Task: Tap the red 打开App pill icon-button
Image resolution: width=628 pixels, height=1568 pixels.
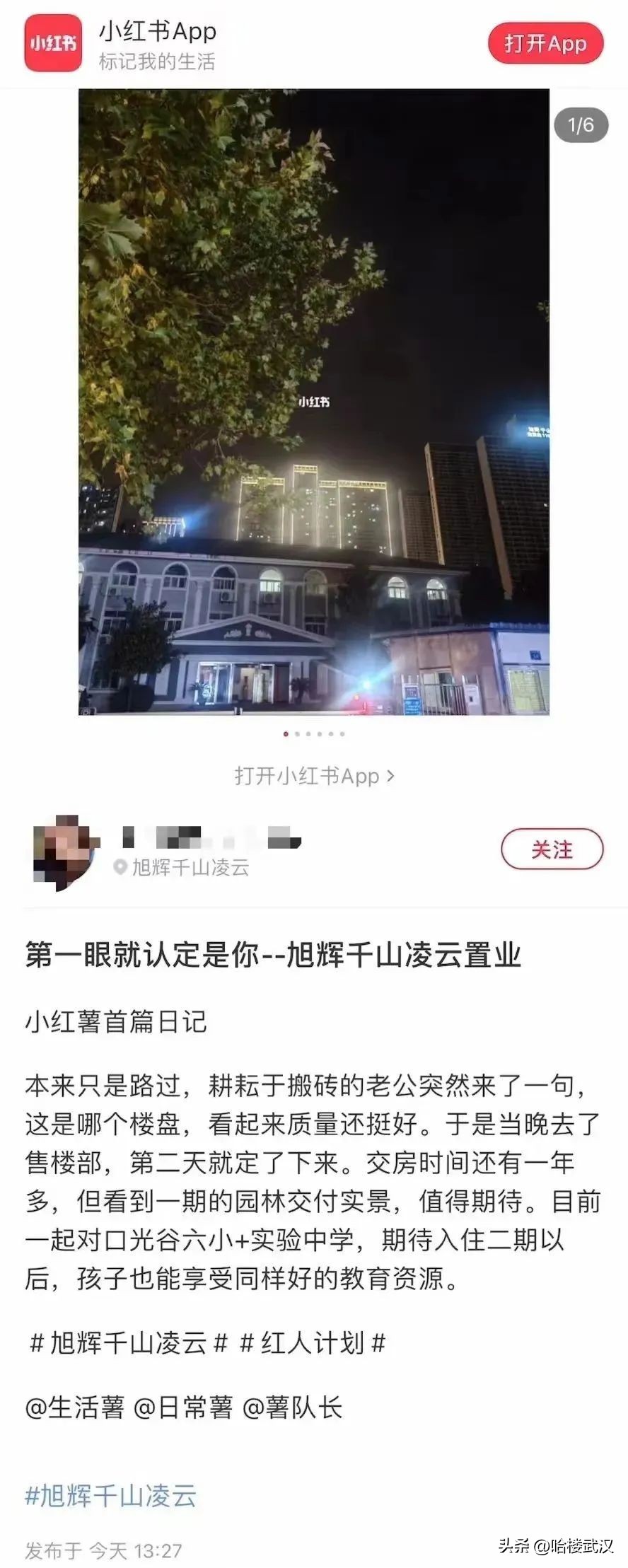Action: [x=545, y=42]
